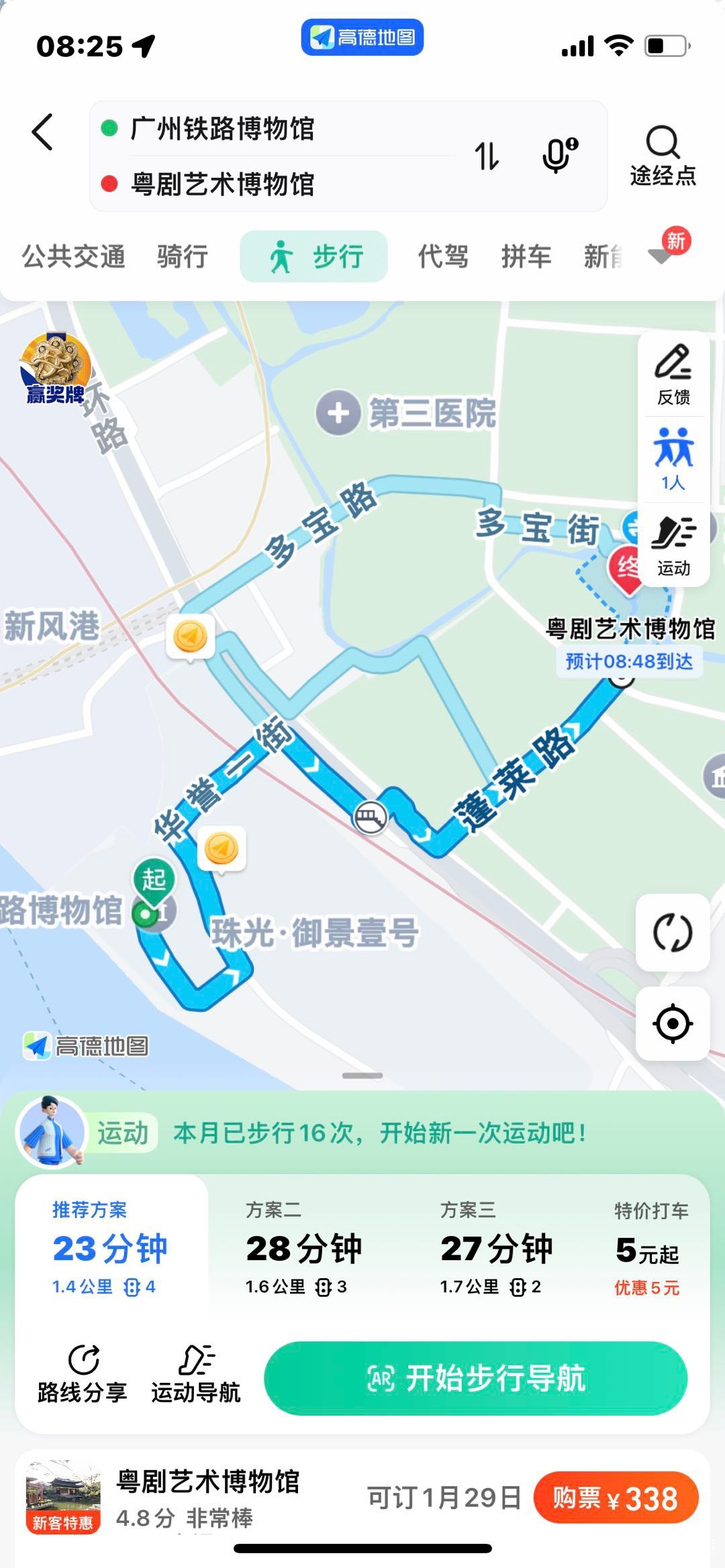Open 运动导航 mode
The image size is (725, 1568).
(196, 1375)
